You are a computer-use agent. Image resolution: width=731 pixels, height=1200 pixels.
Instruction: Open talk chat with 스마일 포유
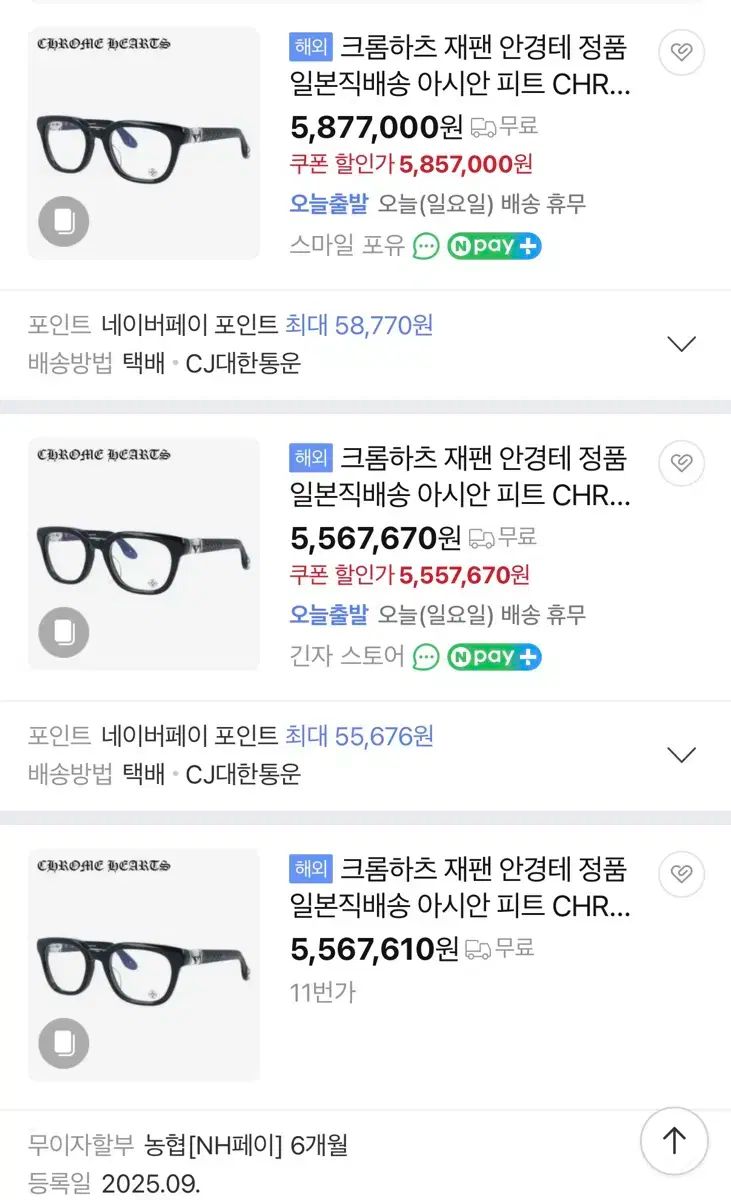click(x=426, y=246)
